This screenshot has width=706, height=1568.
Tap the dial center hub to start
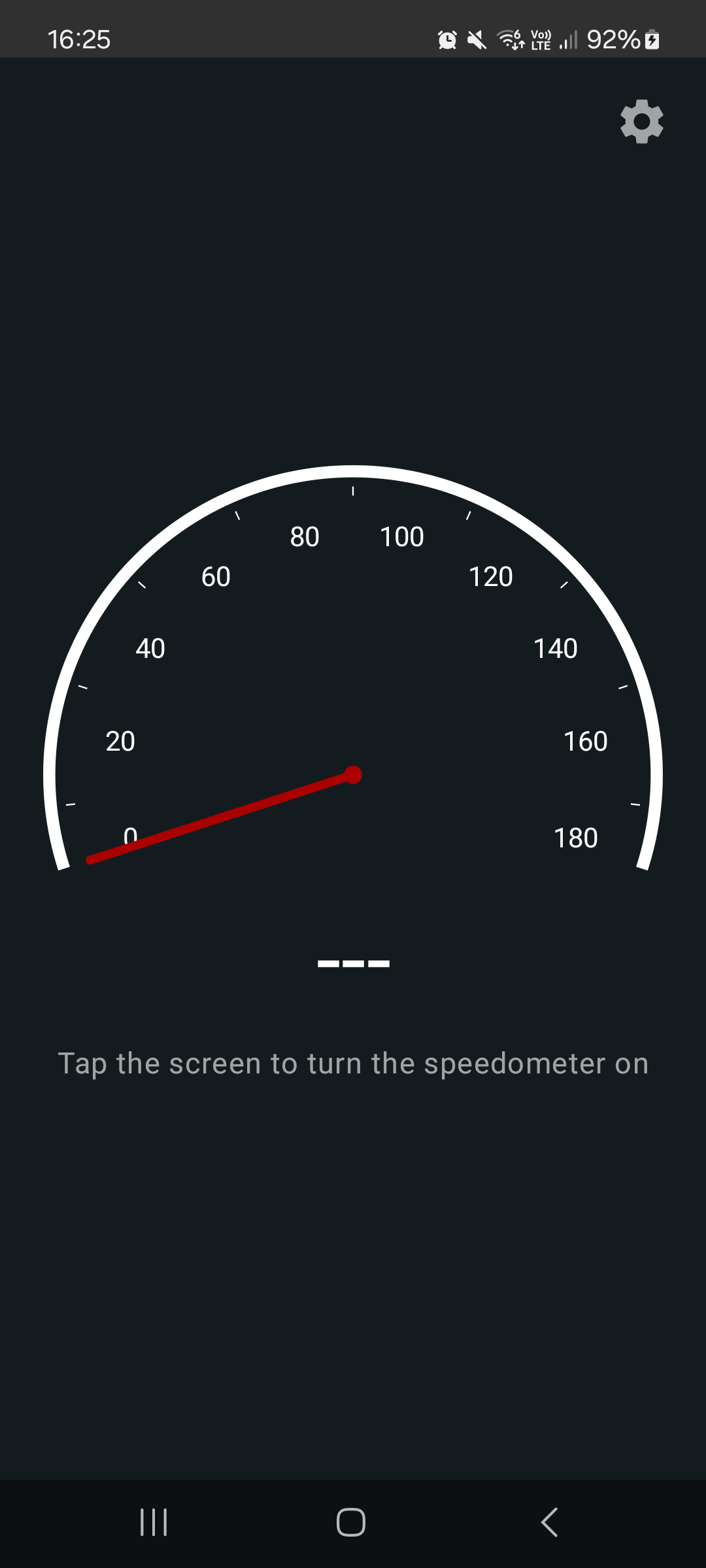point(354,774)
